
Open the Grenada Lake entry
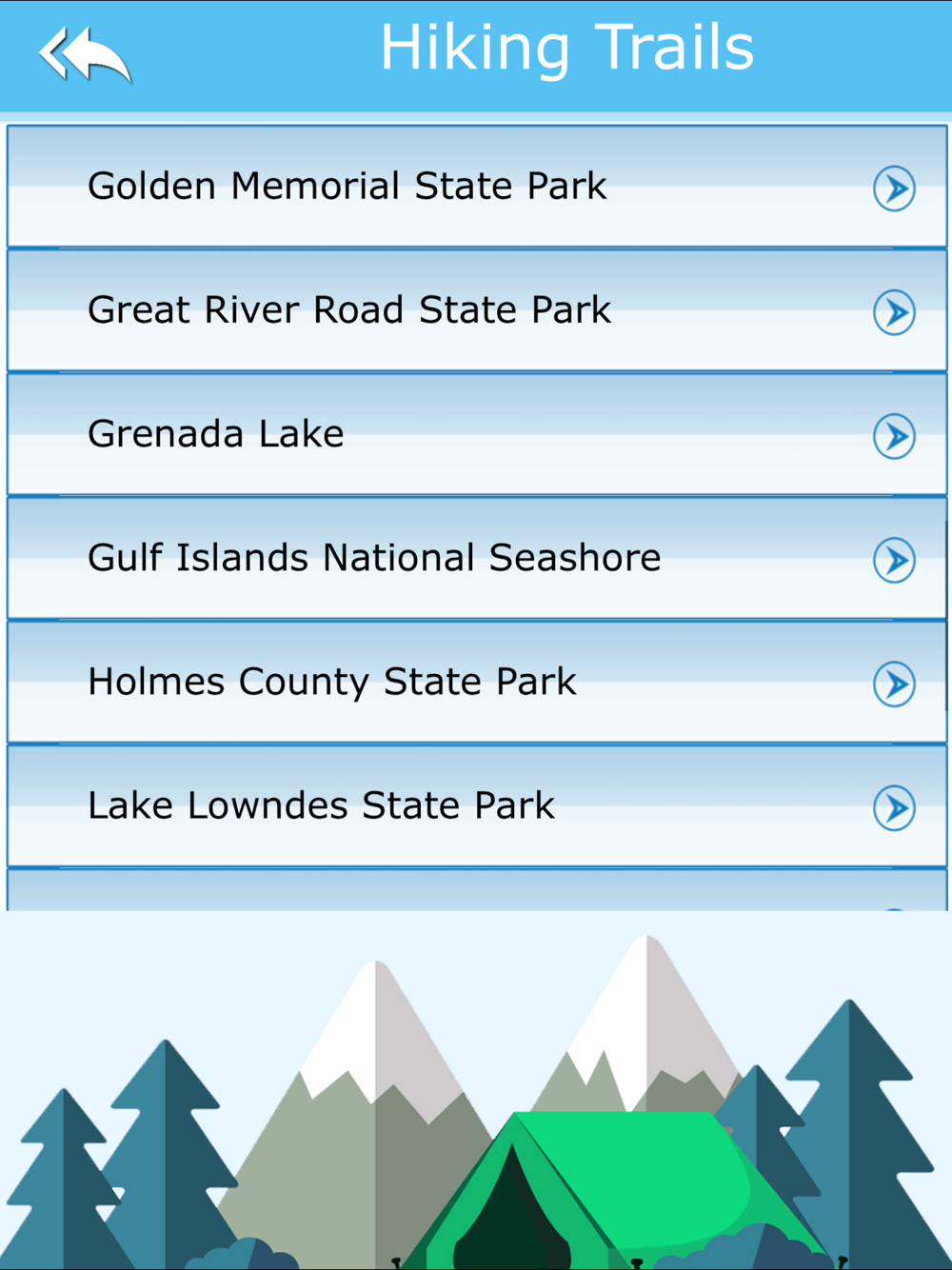(477, 434)
